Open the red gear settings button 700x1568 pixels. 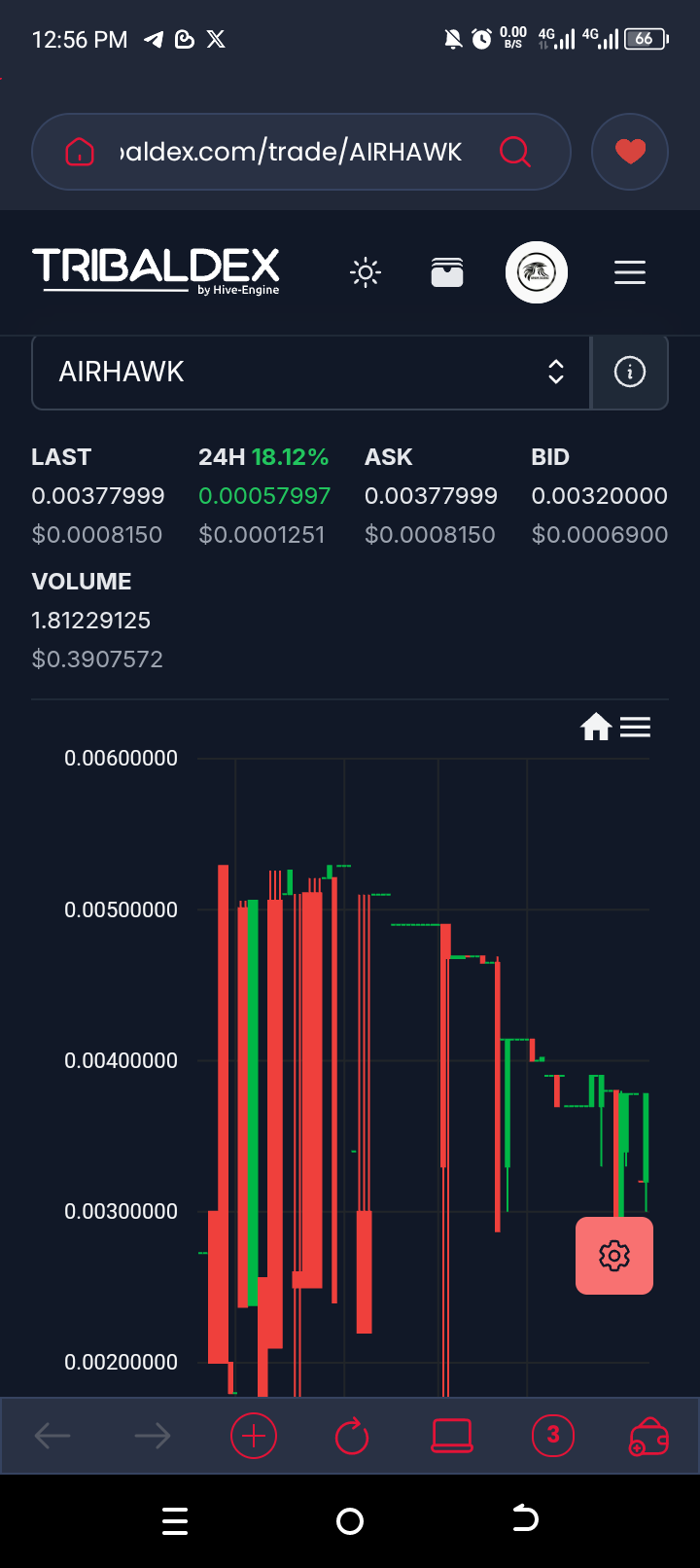click(x=614, y=1256)
